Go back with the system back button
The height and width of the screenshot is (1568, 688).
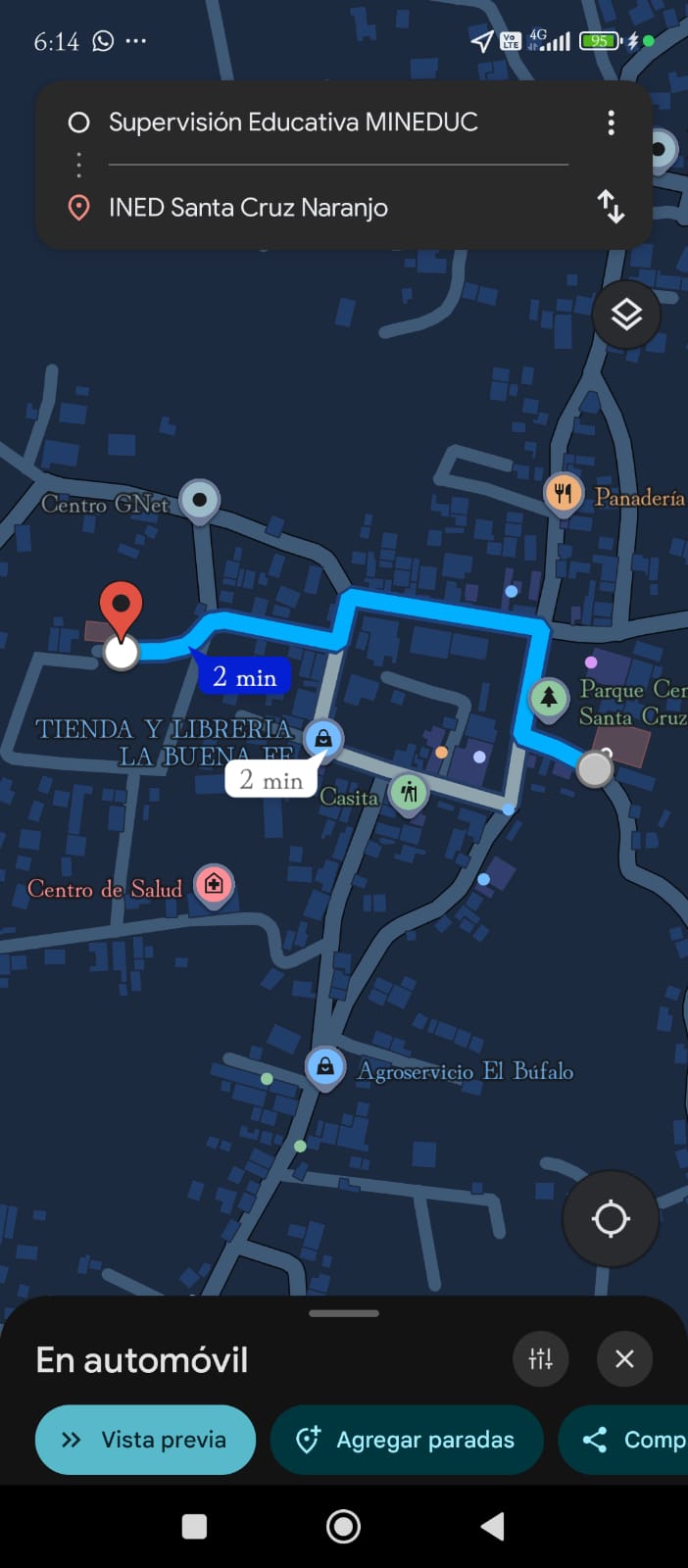[x=493, y=1526]
